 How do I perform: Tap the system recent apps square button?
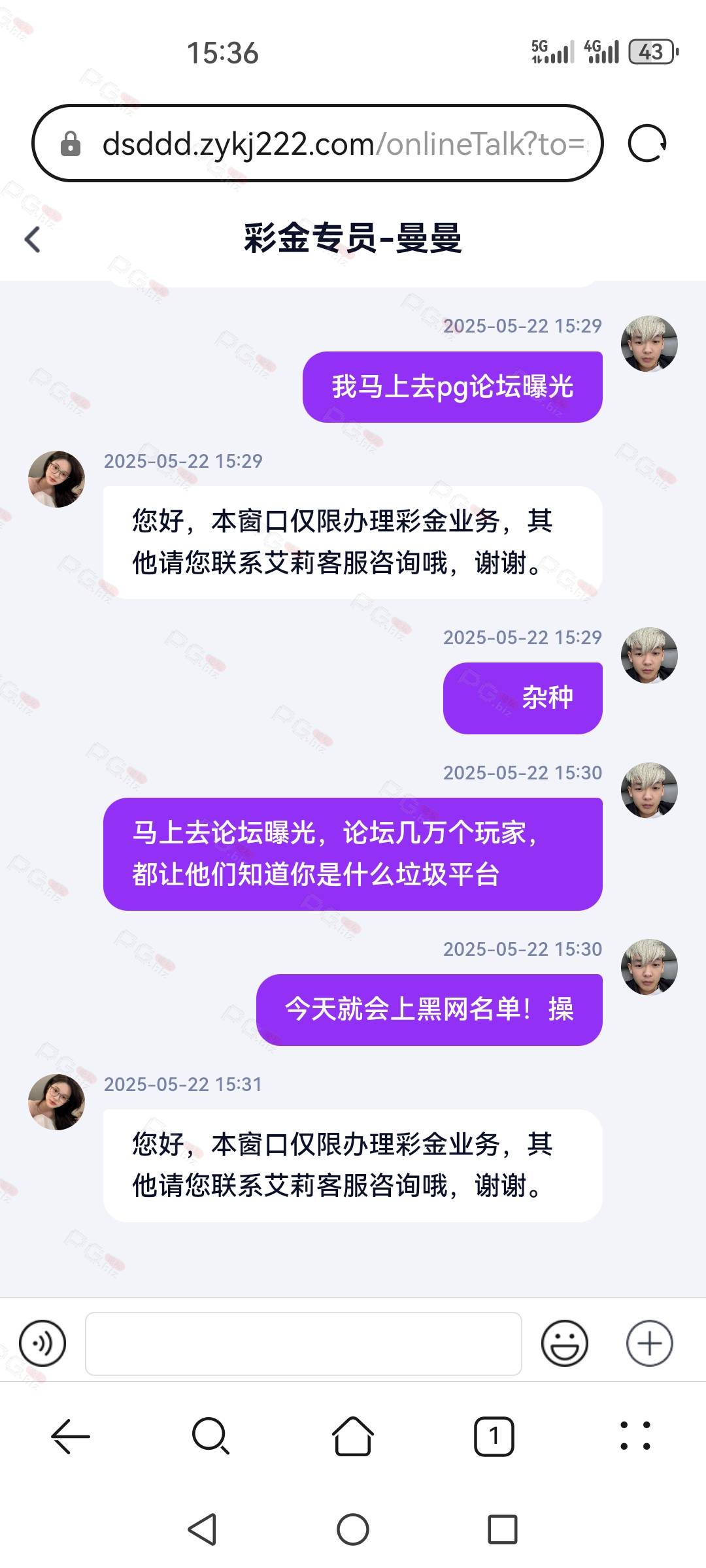point(502,1529)
